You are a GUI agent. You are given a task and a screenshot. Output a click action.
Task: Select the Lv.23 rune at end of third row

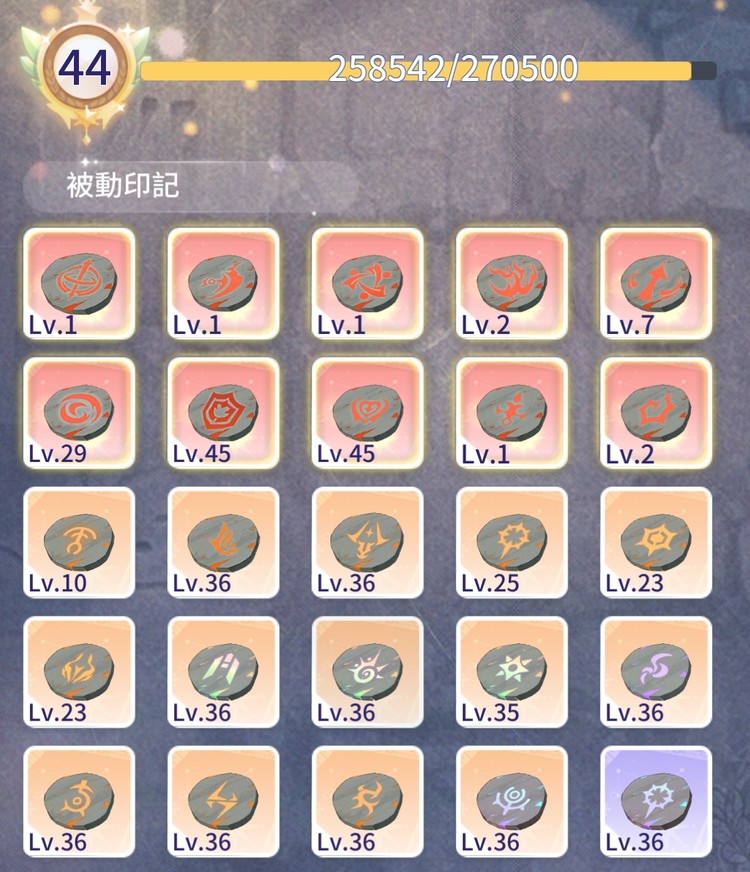pyautogui.click(x=654, y=543)
